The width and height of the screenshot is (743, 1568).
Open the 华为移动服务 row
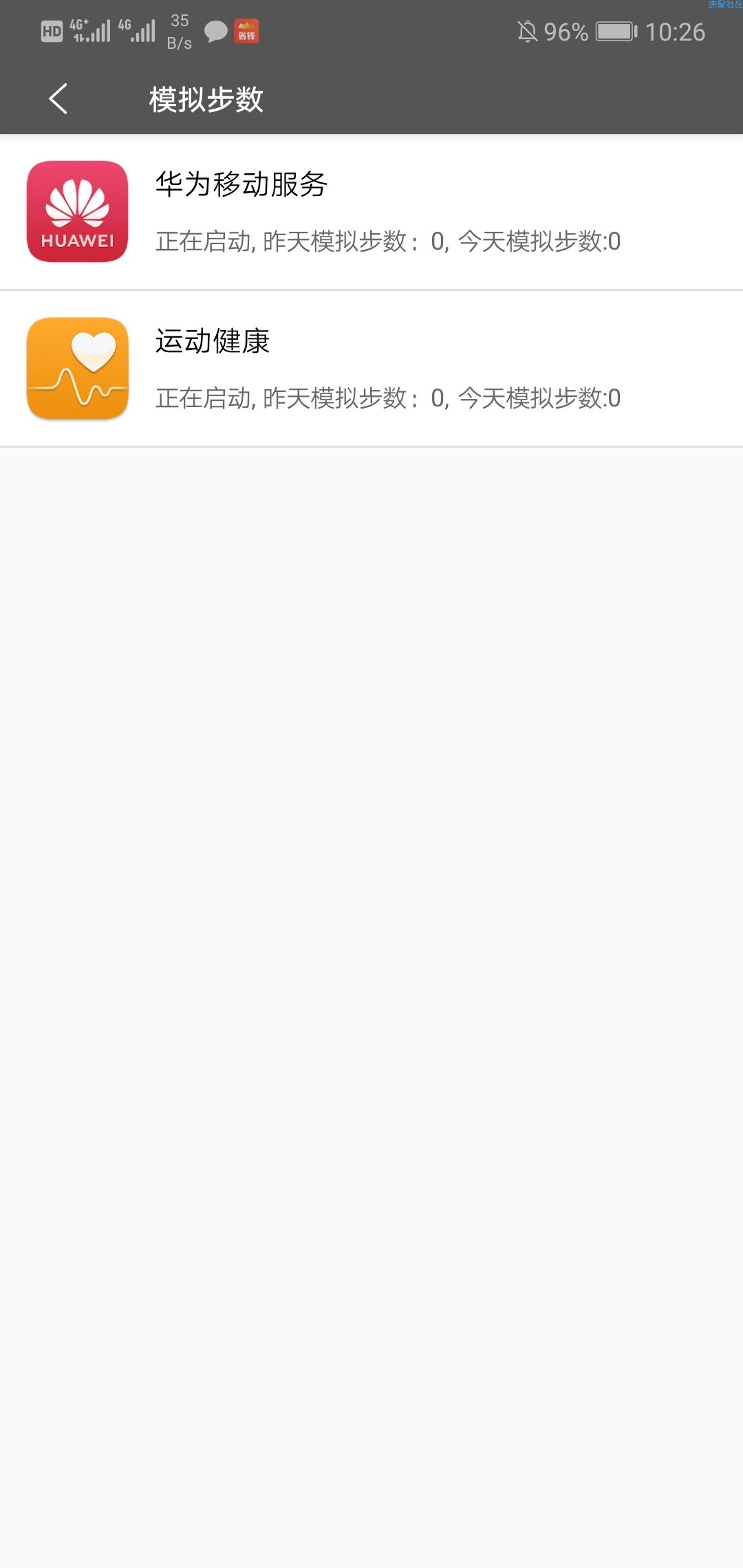(371, 212)
